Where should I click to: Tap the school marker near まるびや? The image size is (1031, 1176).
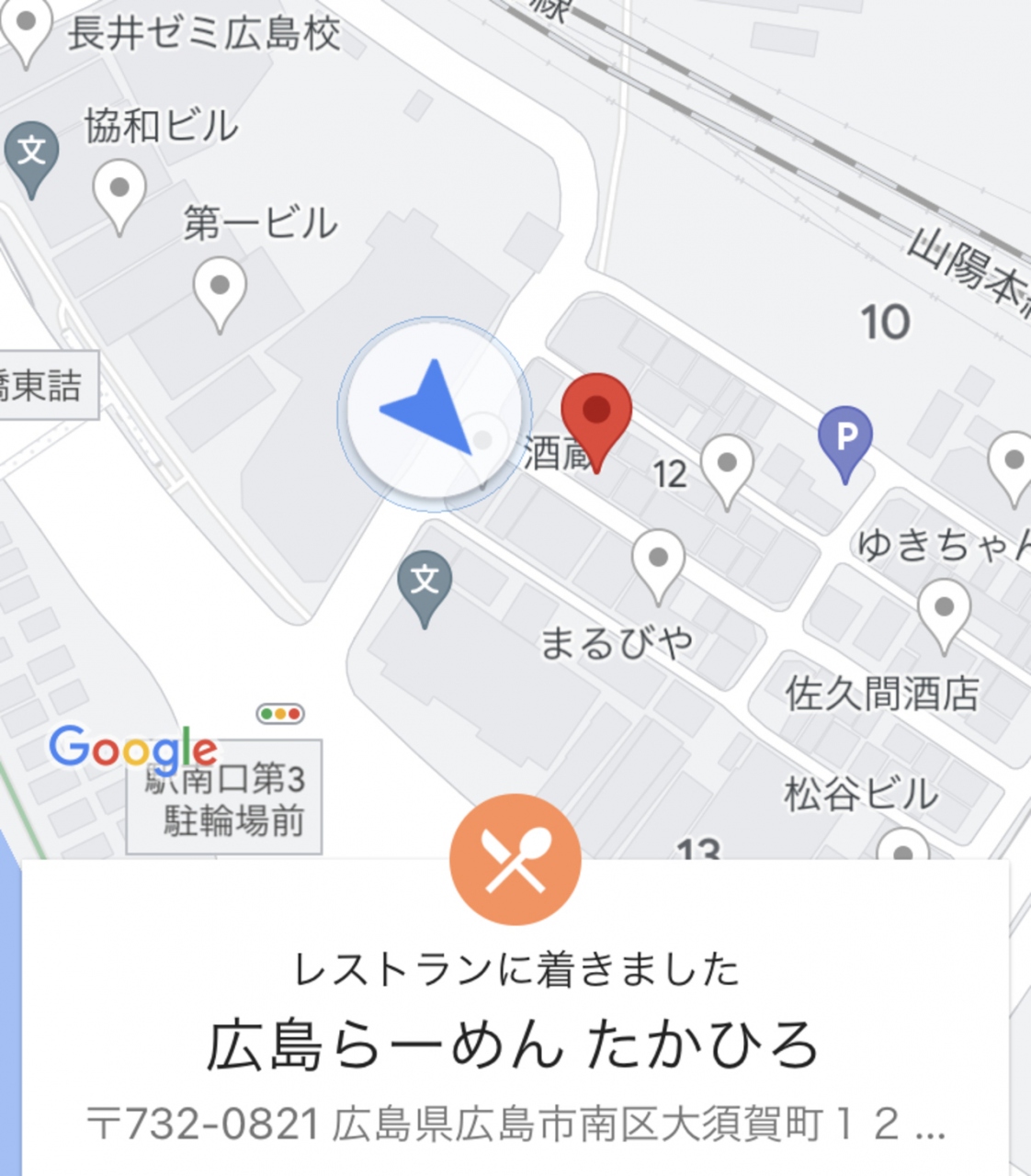click(x=425, y=582)
